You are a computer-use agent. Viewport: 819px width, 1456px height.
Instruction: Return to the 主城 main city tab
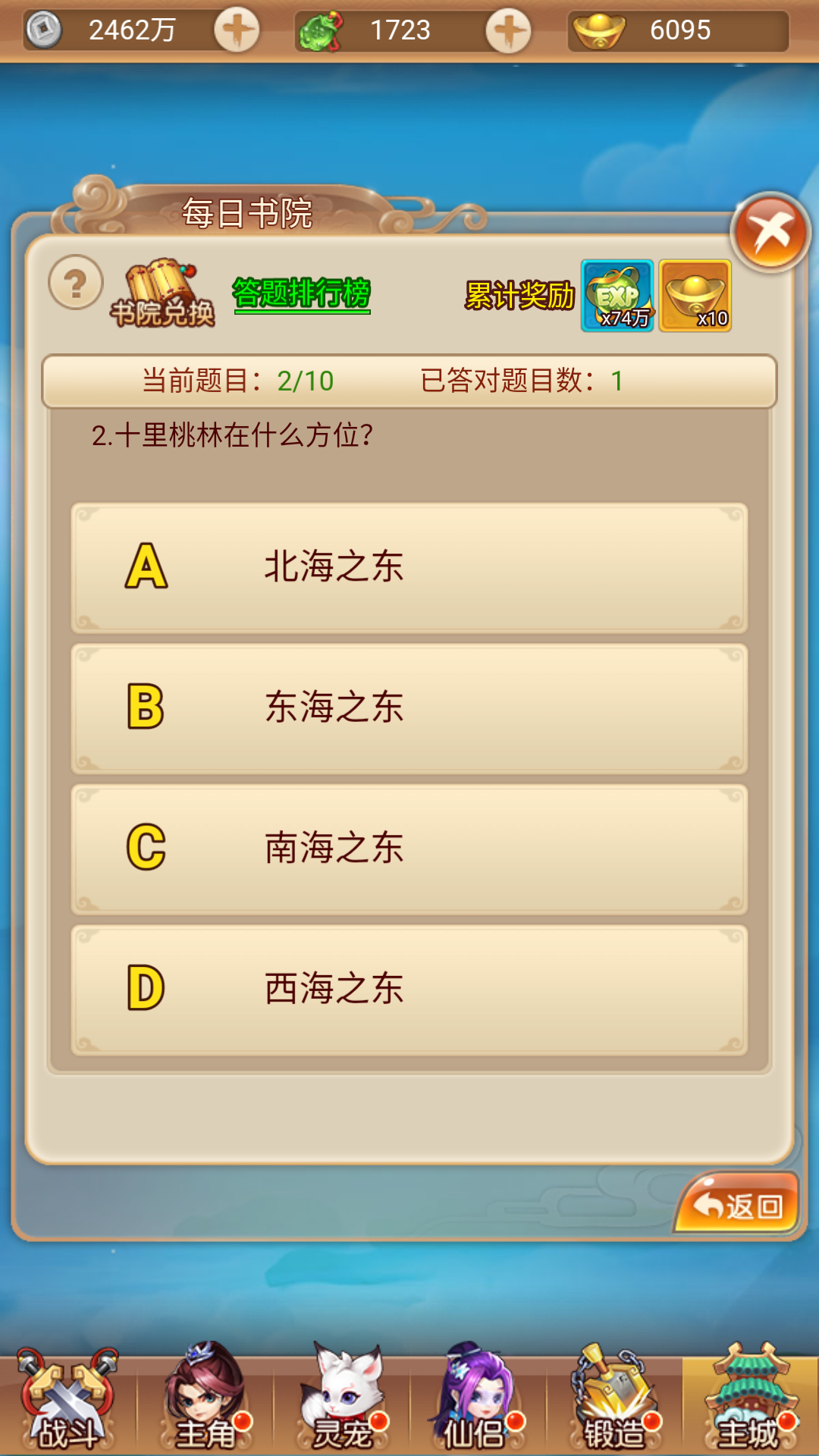(x=749, y=1401)
